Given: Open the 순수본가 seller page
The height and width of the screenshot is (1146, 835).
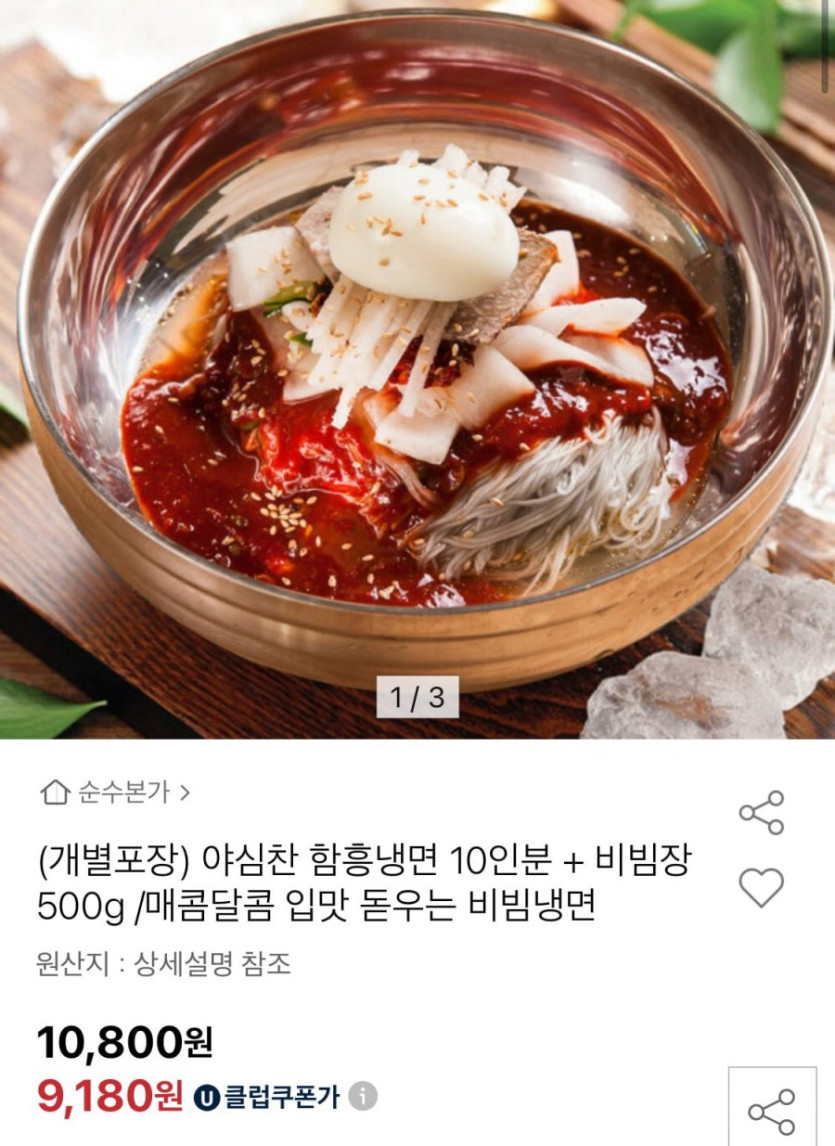Looking at the screenshot, I should (x=126, y=790).
